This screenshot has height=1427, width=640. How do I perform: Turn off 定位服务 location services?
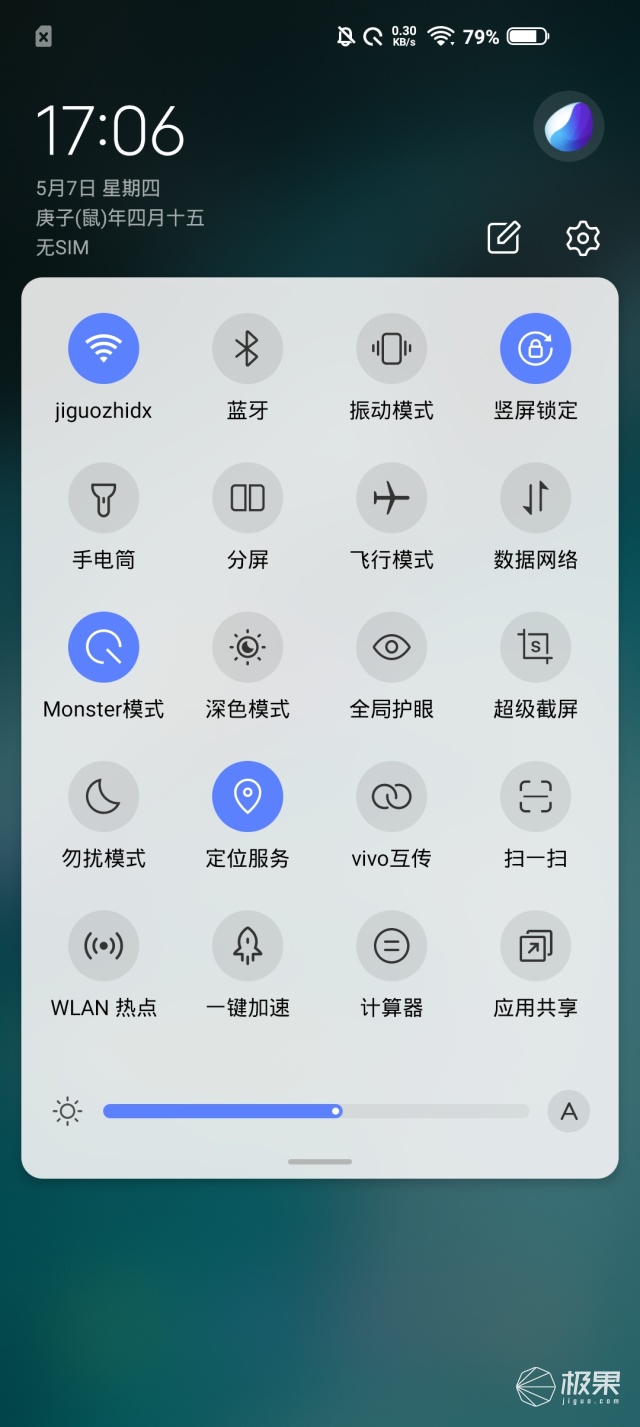click(x=247, y=796)
